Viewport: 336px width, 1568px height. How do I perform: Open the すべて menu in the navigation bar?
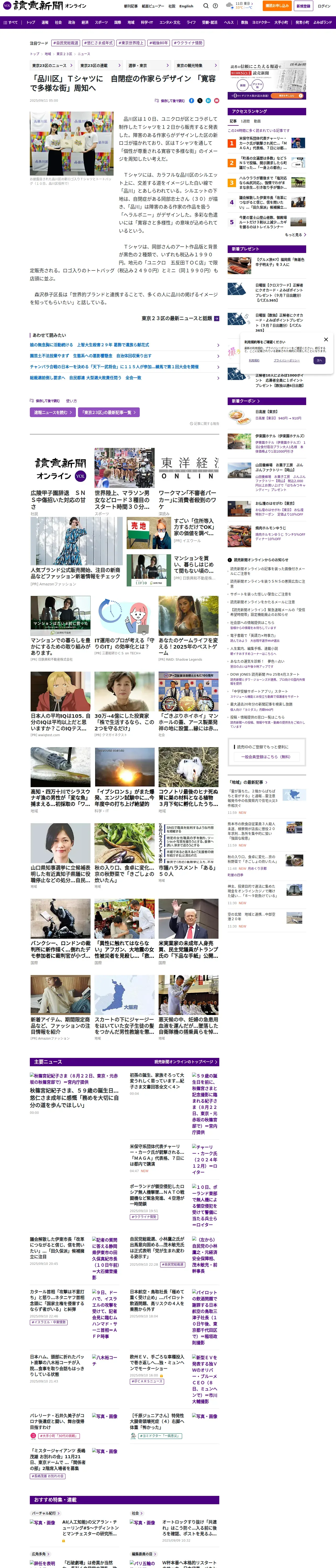click(x=10, y=22)
